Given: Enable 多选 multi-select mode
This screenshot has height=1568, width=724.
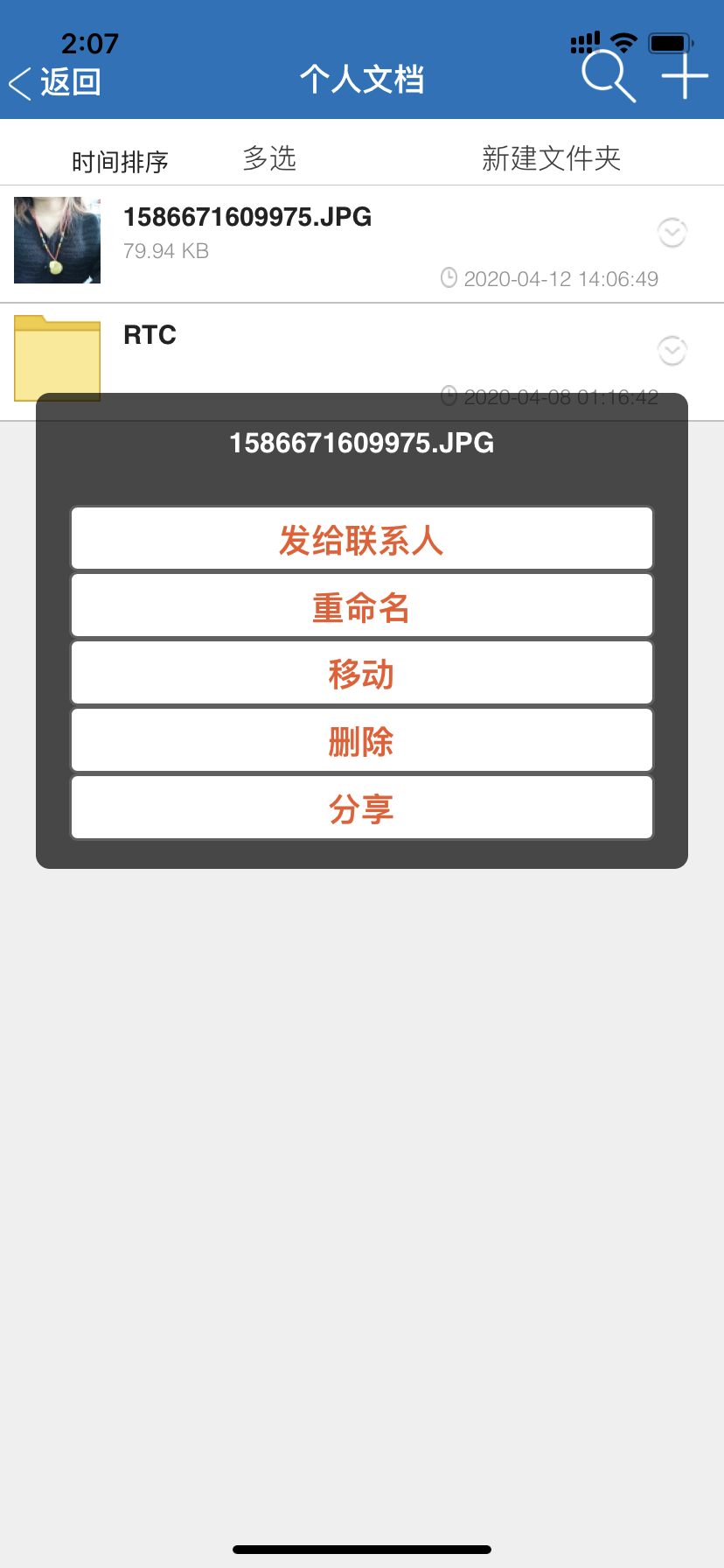Looking at the screenshot, I should coord(269,158).
